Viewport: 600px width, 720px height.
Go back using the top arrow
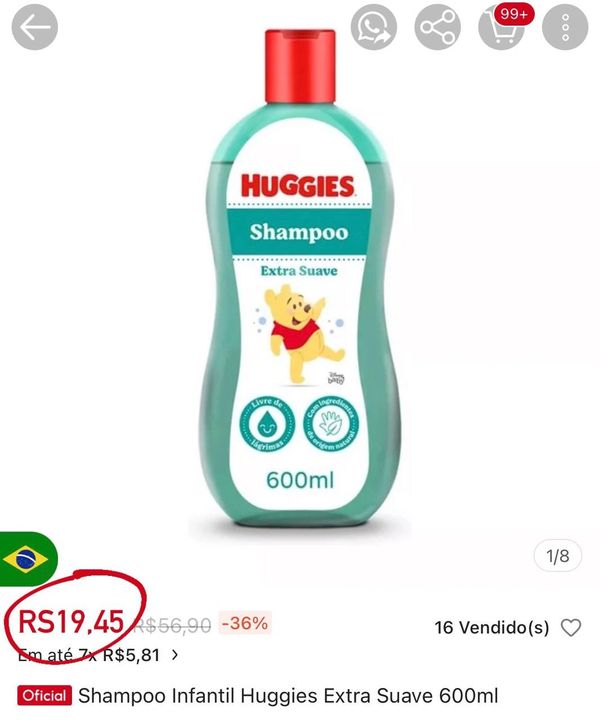pos(34,28)
